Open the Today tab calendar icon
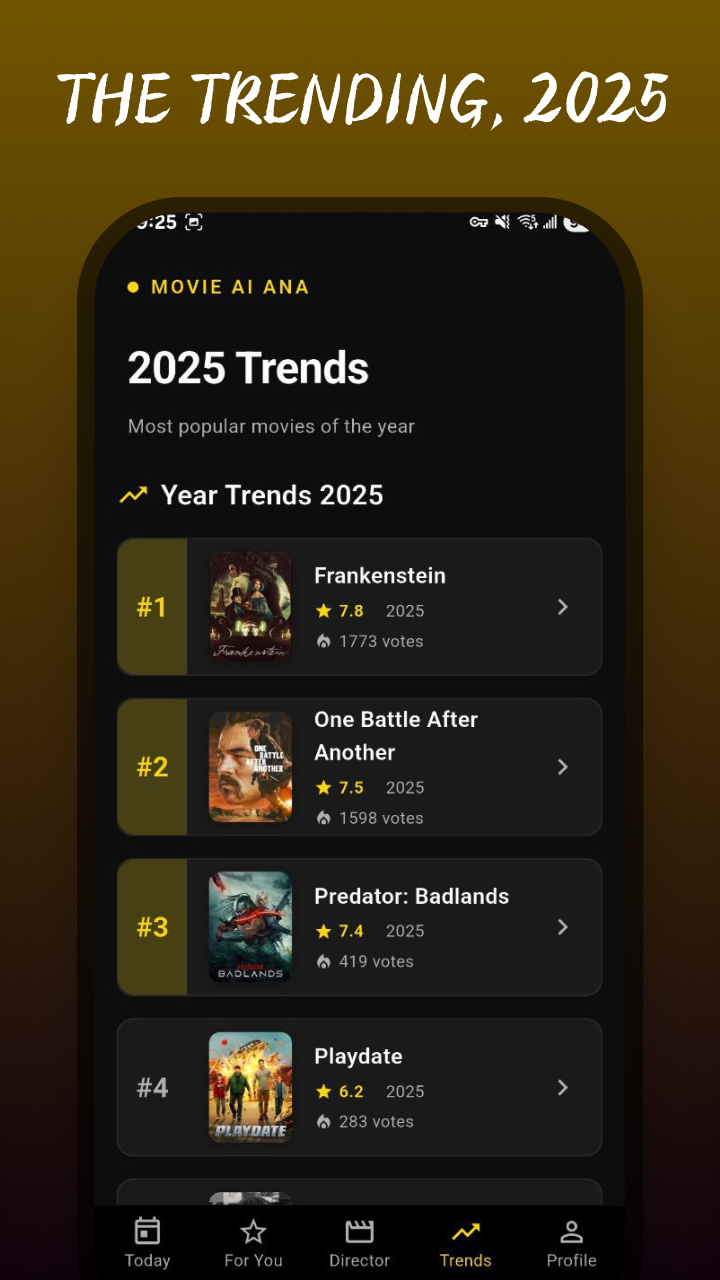The height and width of the screenshot is (1280, 720). tap(147, 1230)
